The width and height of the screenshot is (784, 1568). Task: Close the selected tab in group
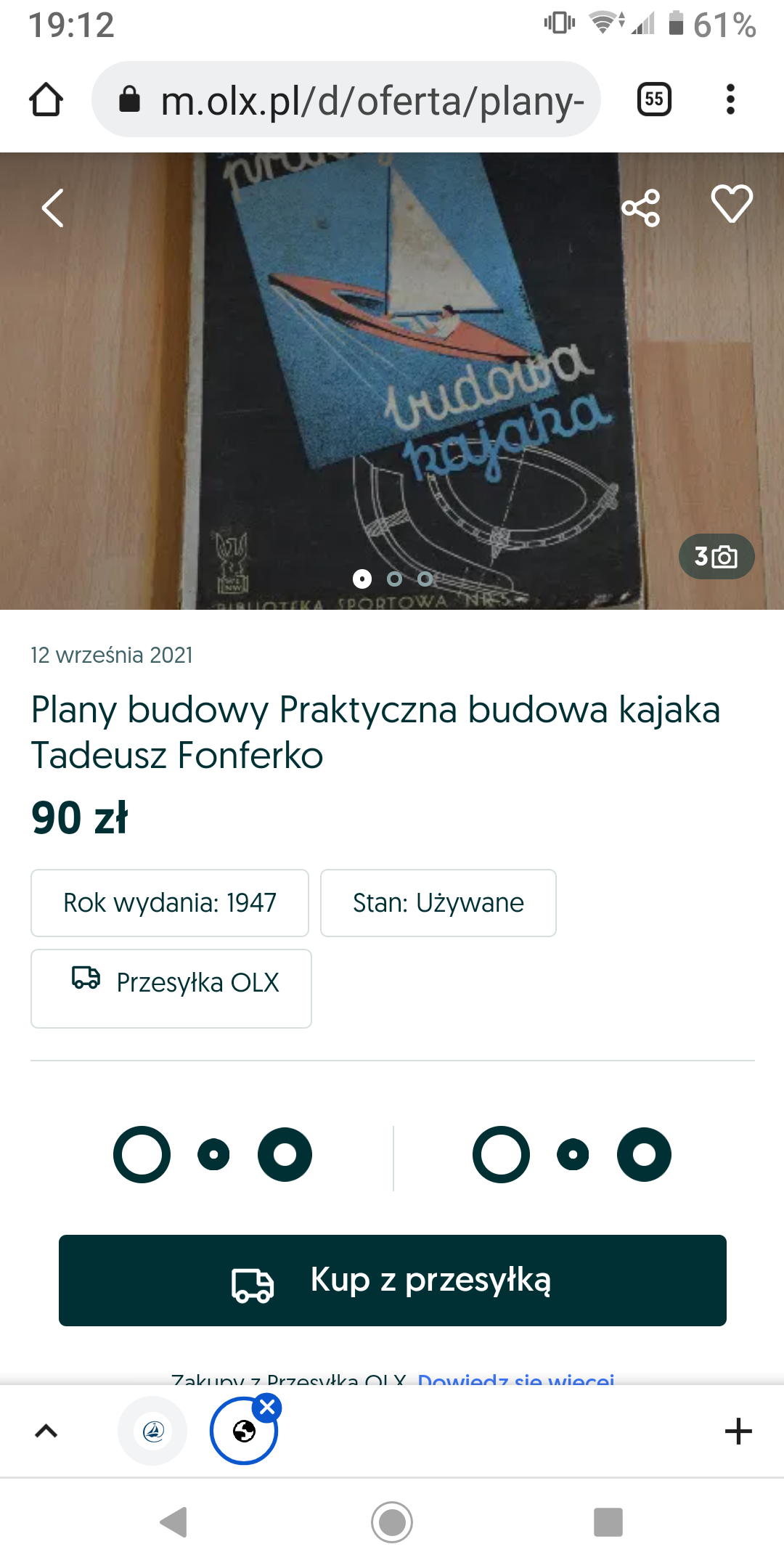tap(267, 1408)
